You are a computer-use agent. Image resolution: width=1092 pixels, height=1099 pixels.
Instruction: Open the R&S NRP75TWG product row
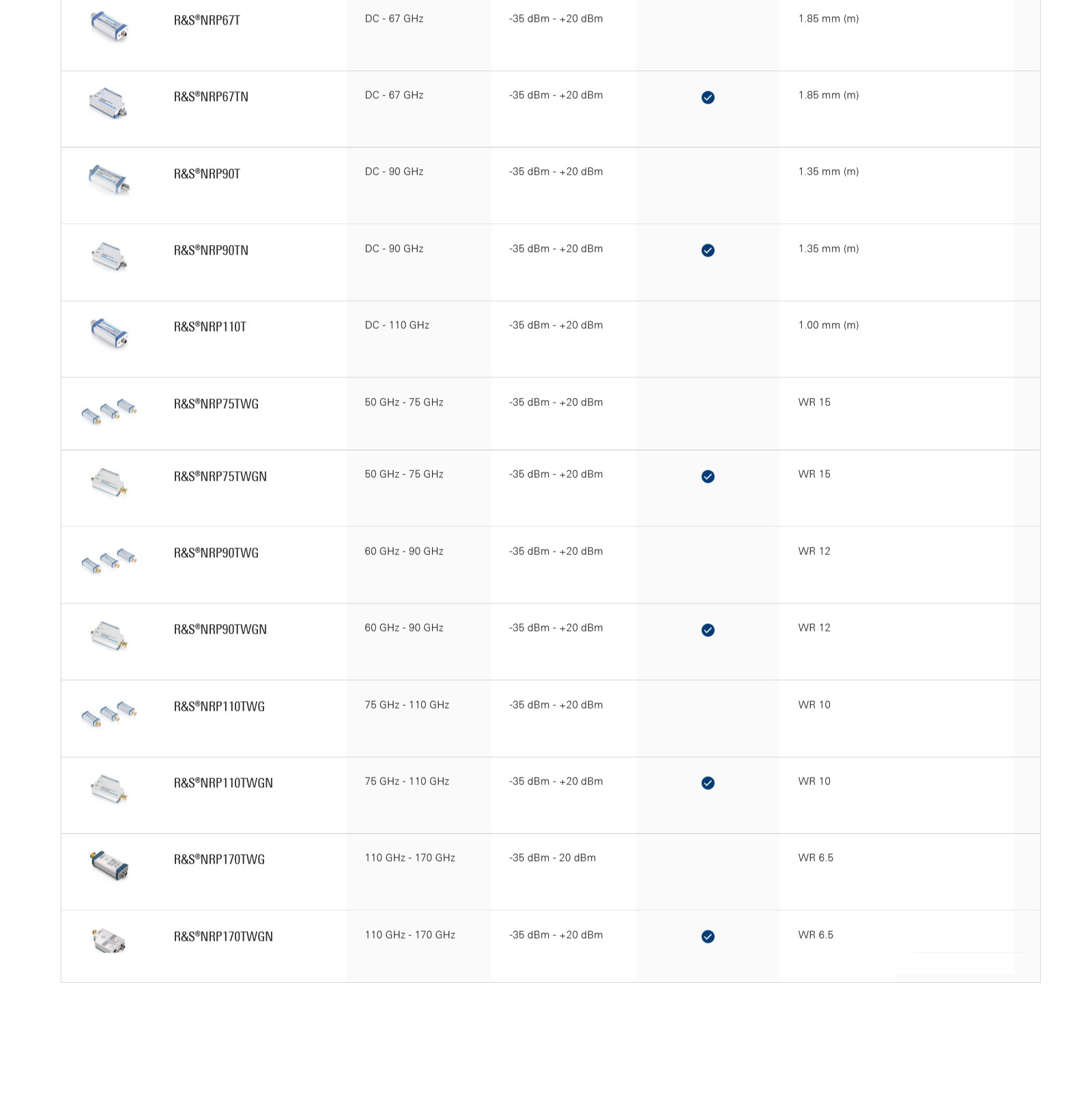216,404
